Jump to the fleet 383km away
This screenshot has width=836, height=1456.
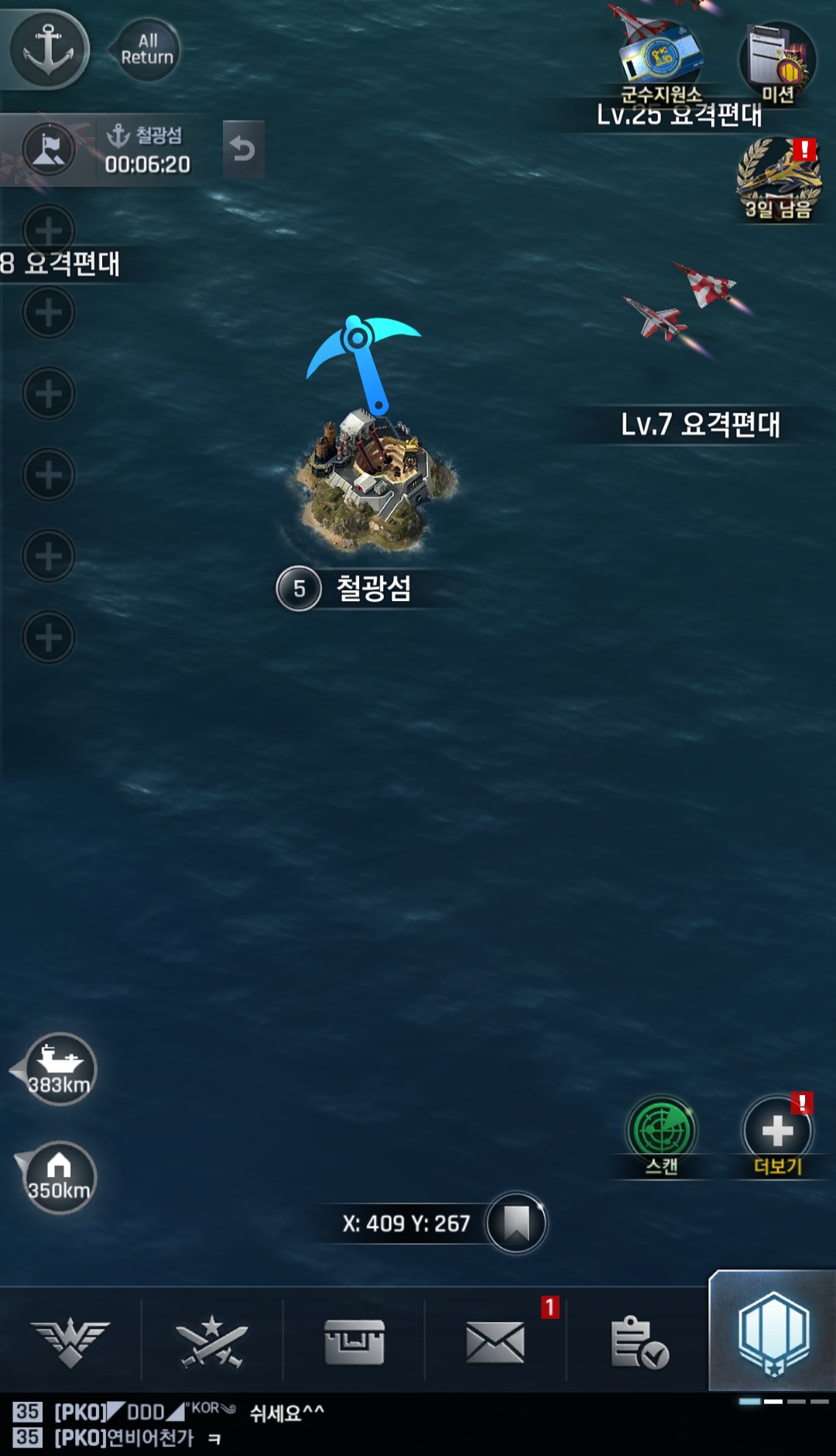point(59,1069)
